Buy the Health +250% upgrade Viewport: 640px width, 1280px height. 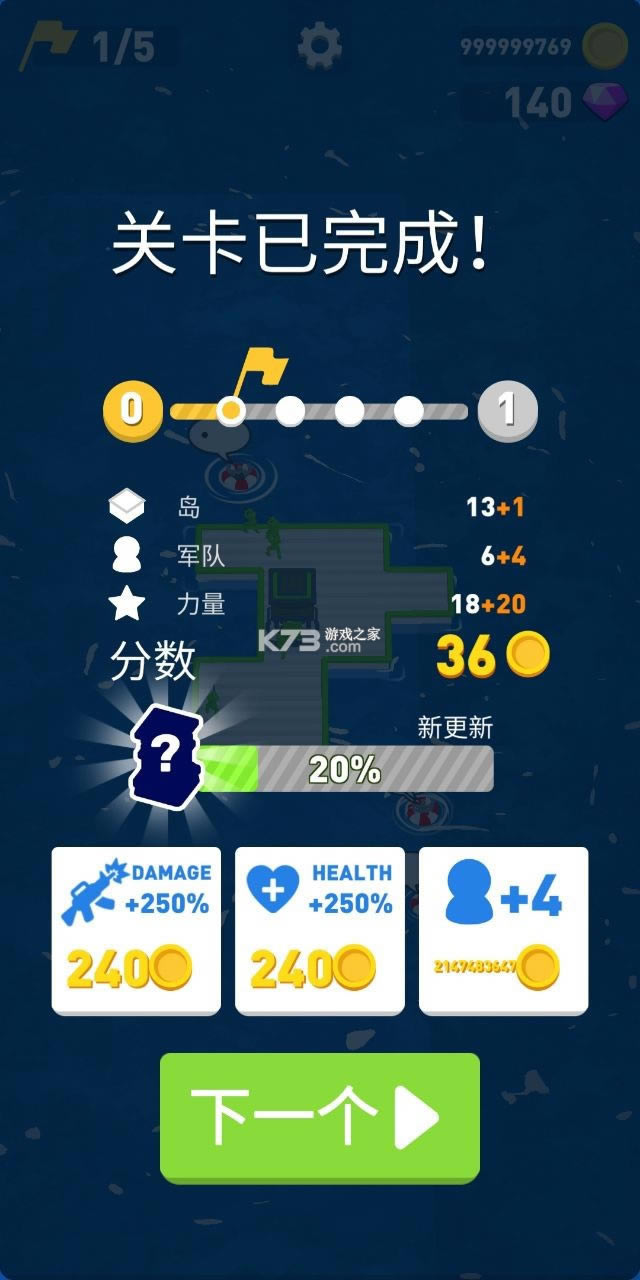pos(320,930)
